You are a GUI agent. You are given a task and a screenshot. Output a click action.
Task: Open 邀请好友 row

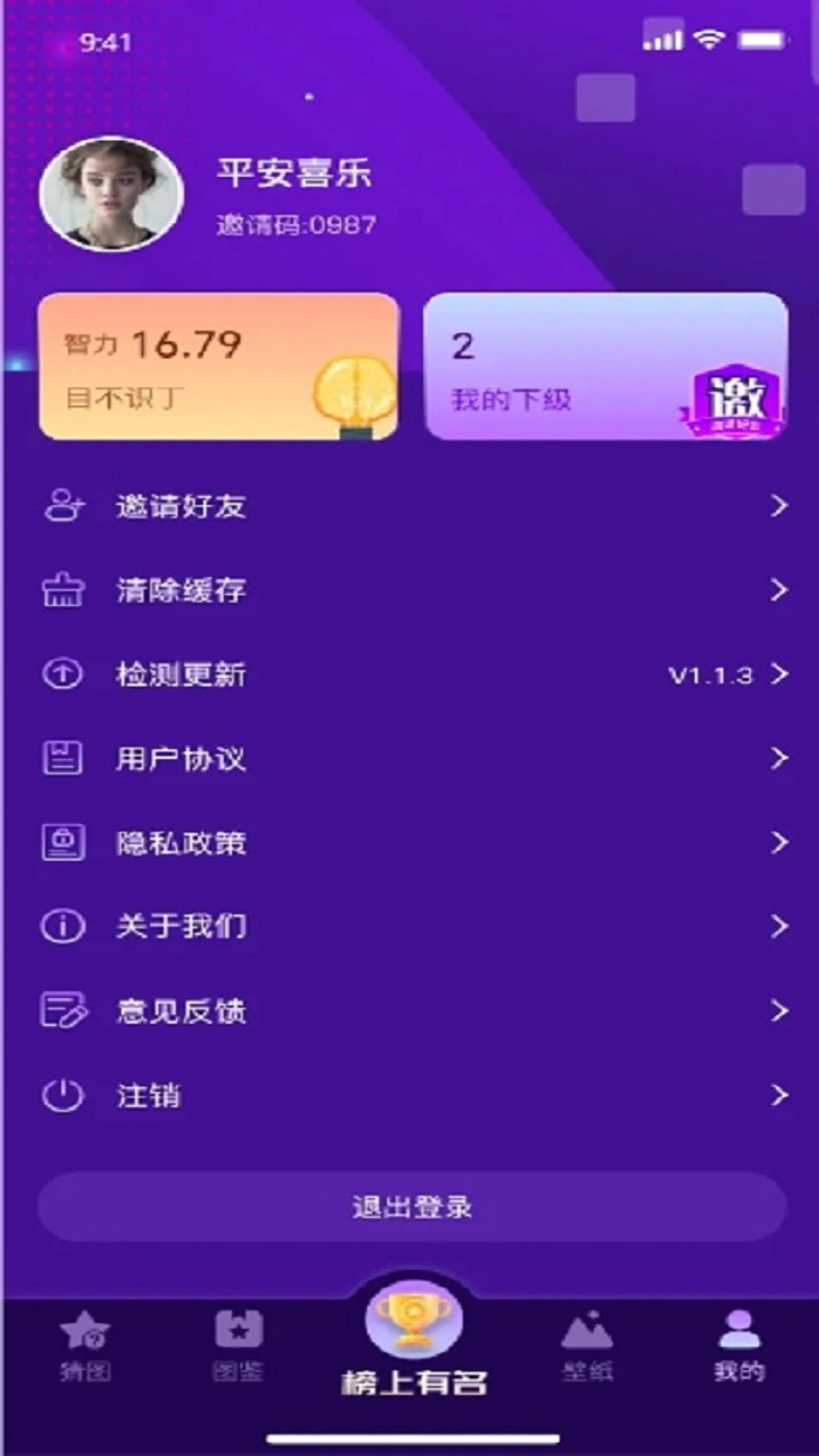pyautogui.click(x=409, y=506)
